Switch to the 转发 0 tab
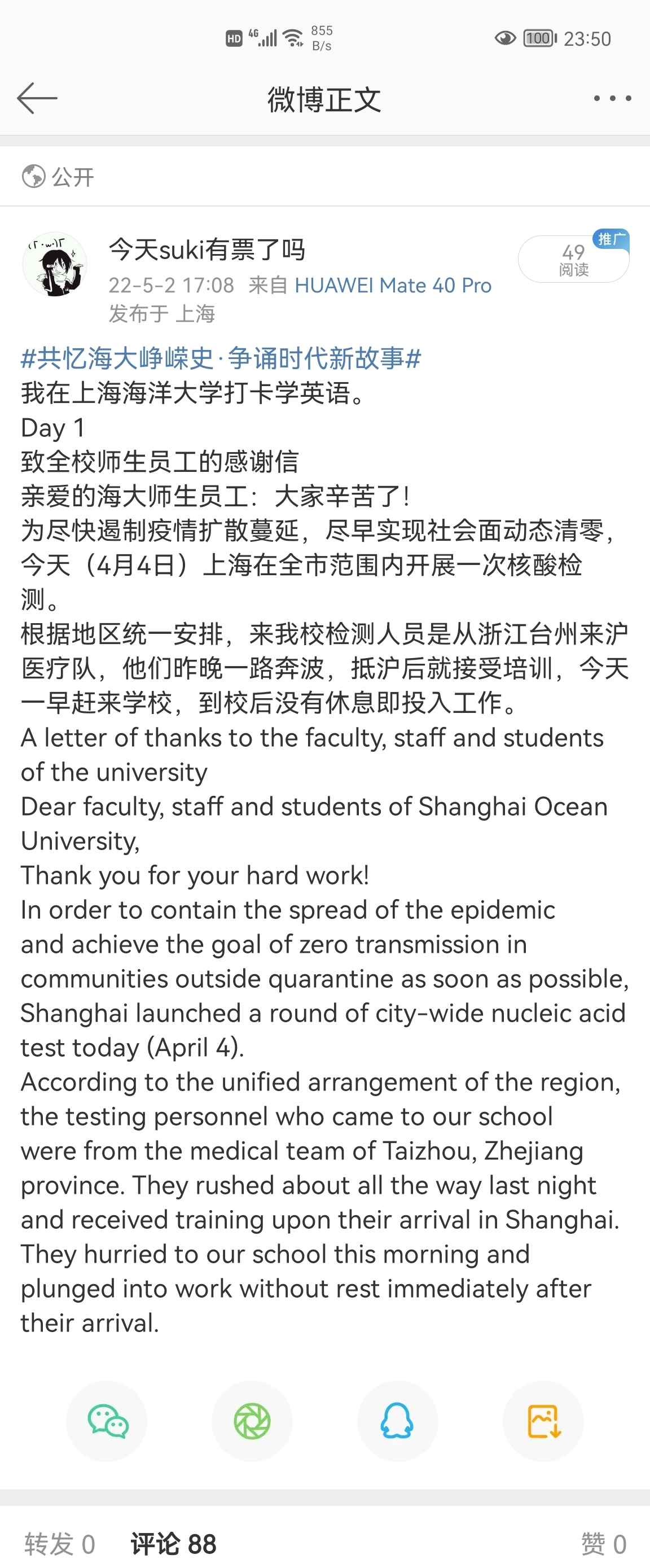Screen dimensions: 650x1568 [60, 1544]
